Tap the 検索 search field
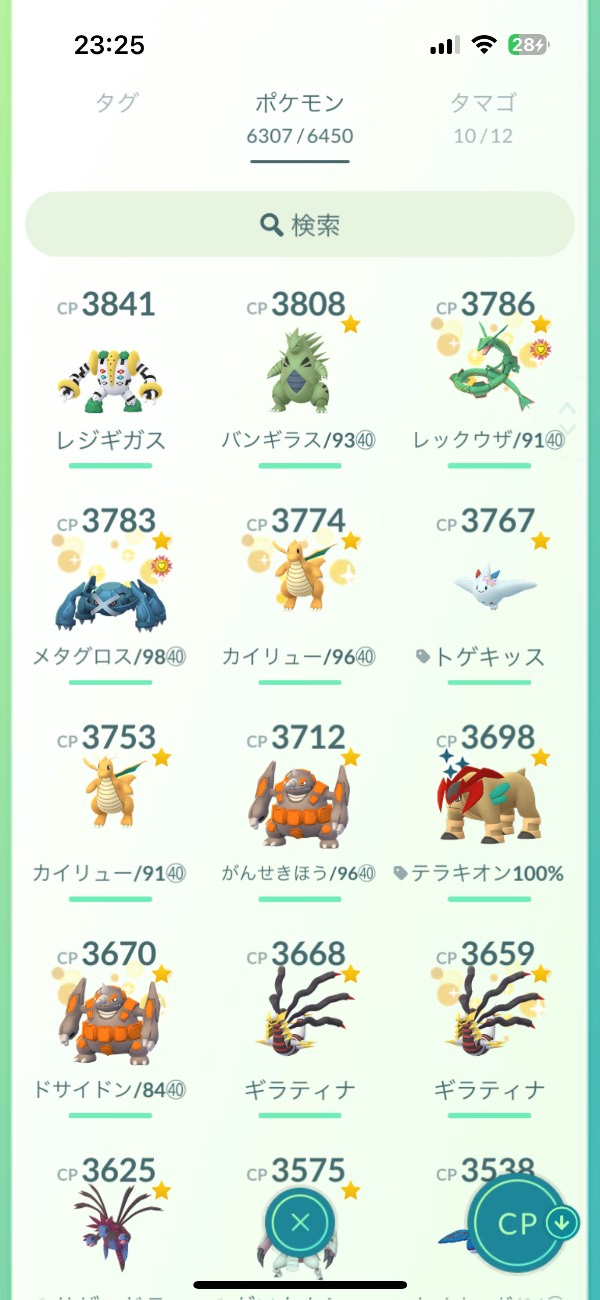 click(300, 225)
